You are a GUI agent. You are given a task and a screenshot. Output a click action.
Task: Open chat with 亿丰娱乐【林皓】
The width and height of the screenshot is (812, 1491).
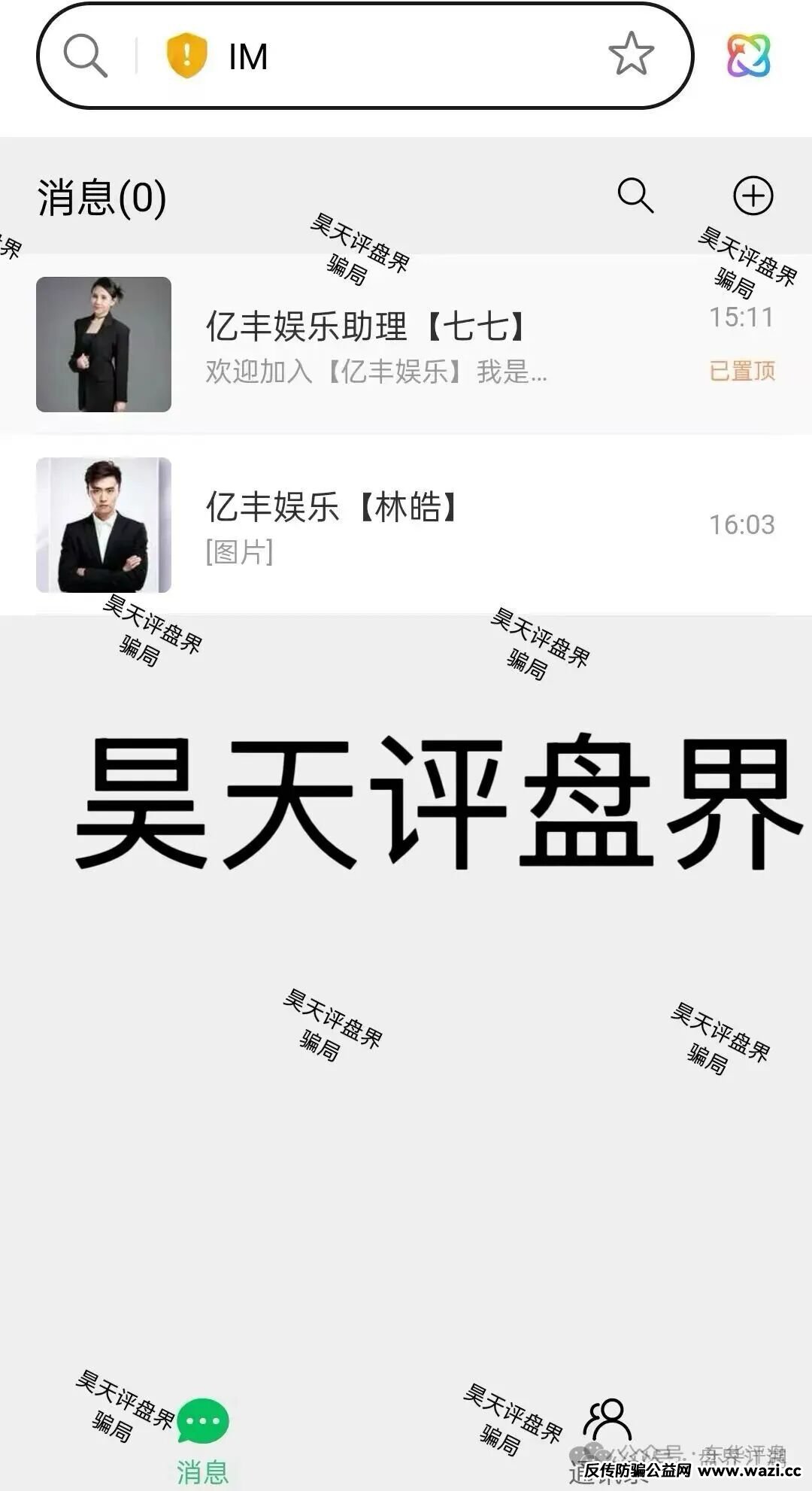[406, 525]
